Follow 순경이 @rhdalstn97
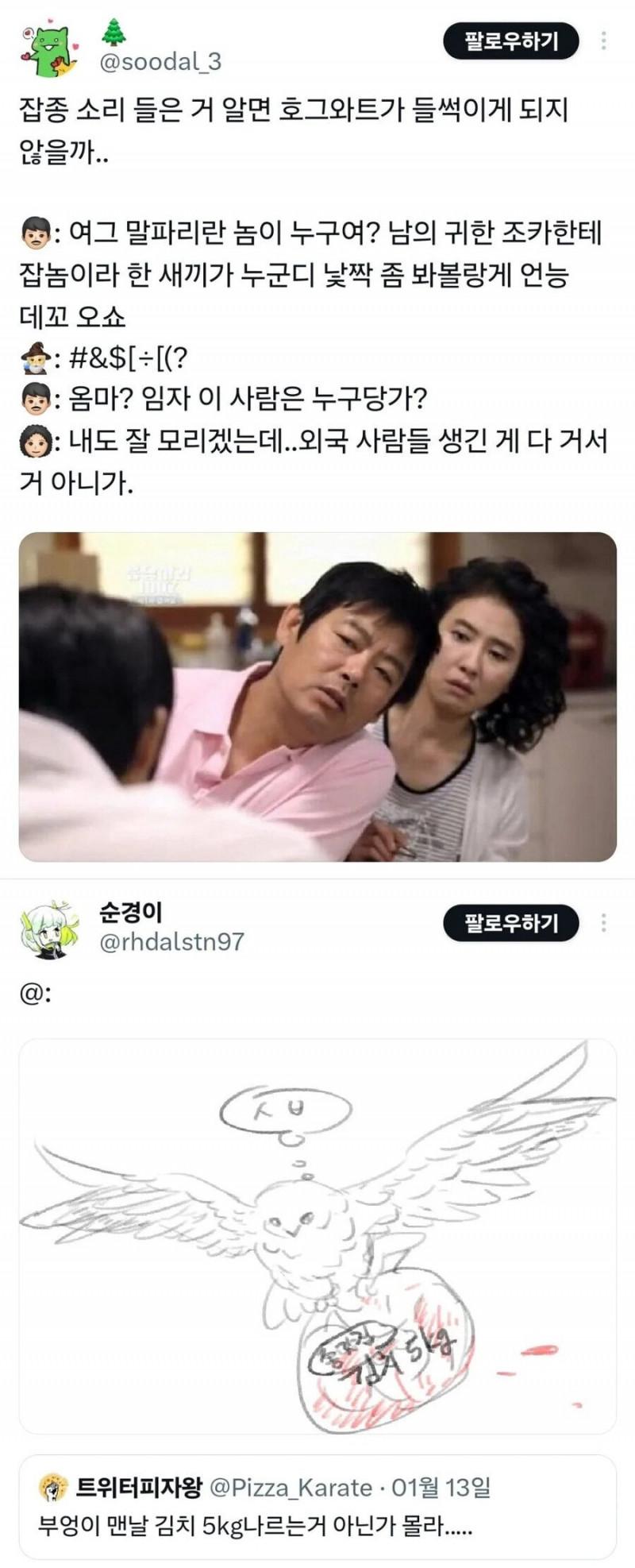 click(510, 923)
